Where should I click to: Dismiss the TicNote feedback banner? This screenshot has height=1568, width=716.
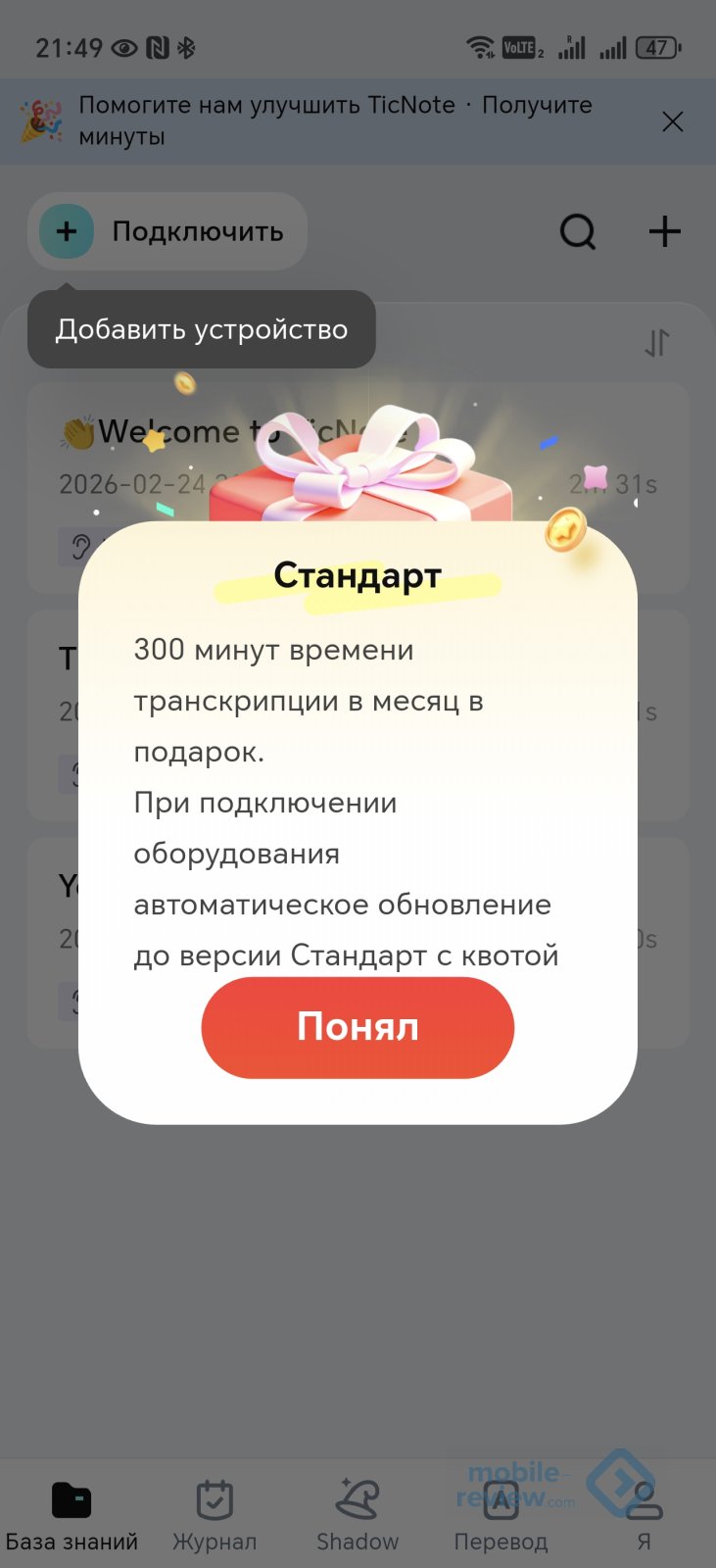click(672, 122)
